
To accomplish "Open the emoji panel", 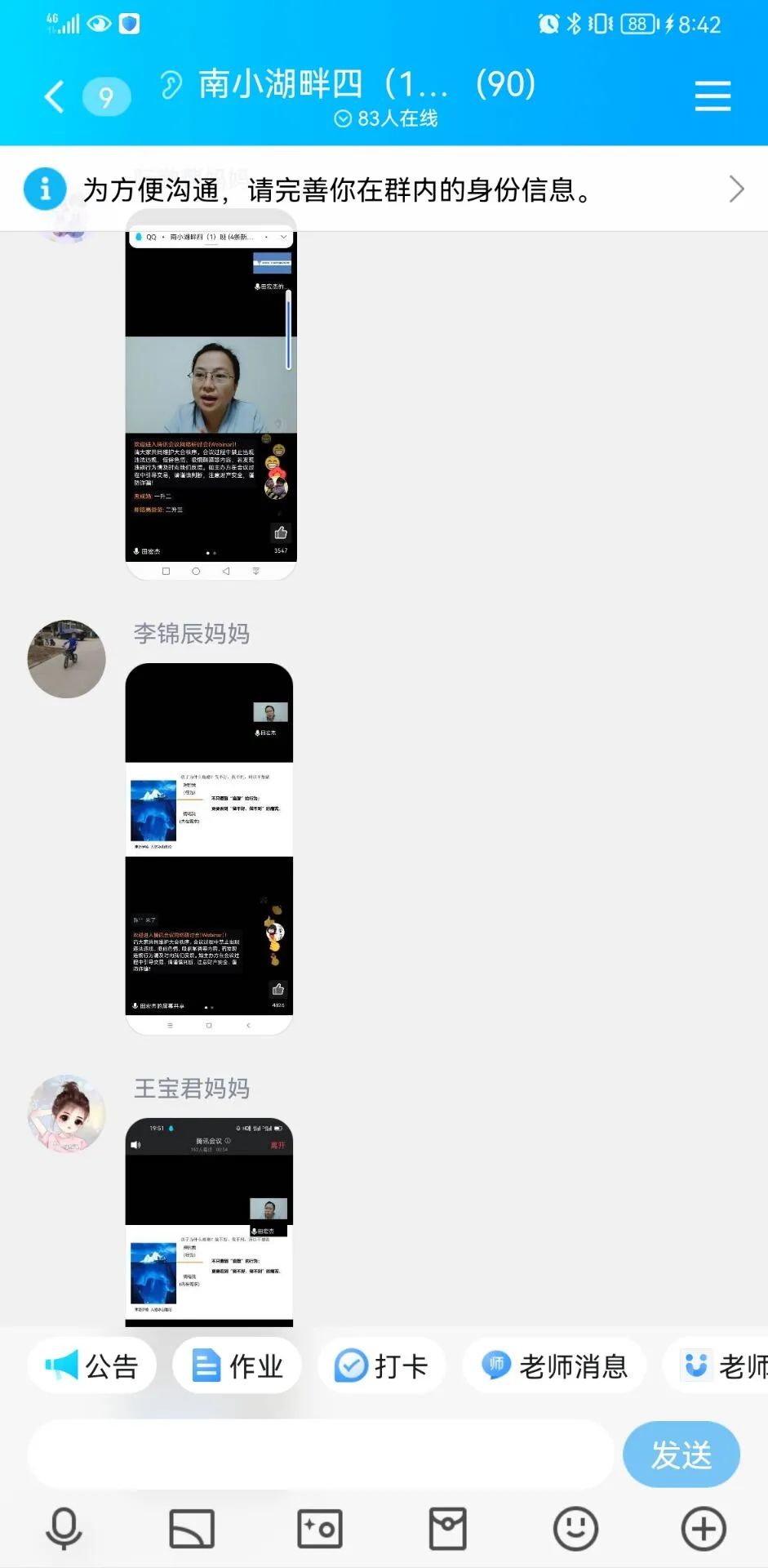I will pos(575,1529).
